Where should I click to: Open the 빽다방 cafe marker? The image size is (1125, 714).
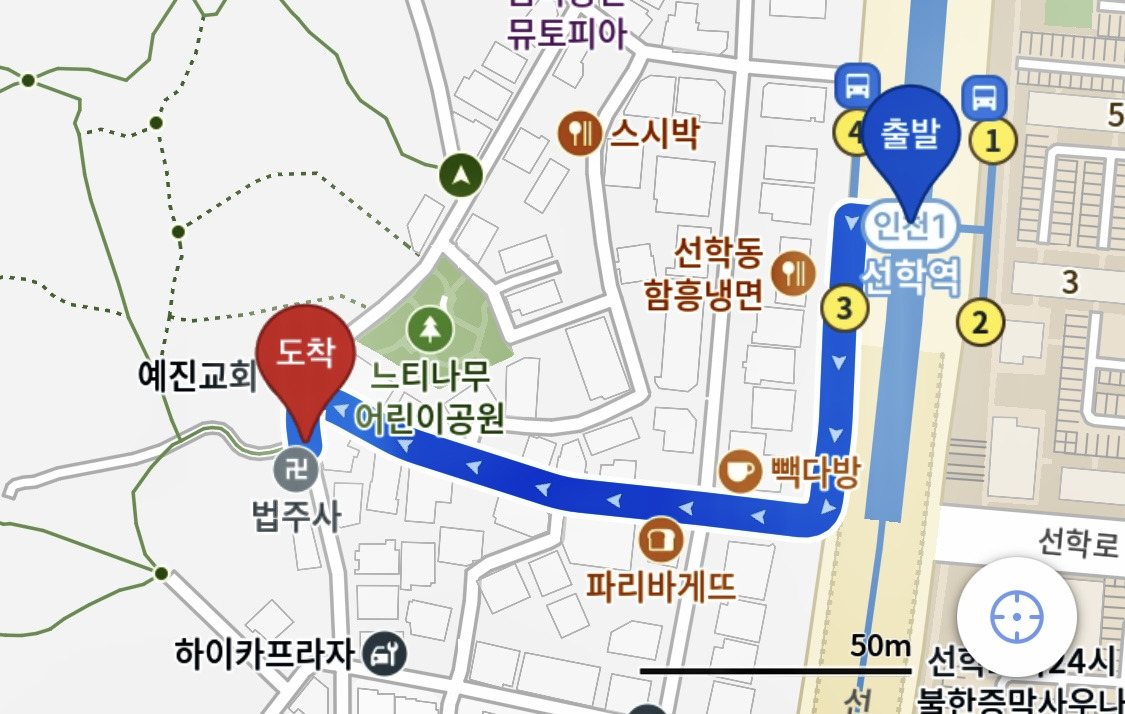[740, 469]
